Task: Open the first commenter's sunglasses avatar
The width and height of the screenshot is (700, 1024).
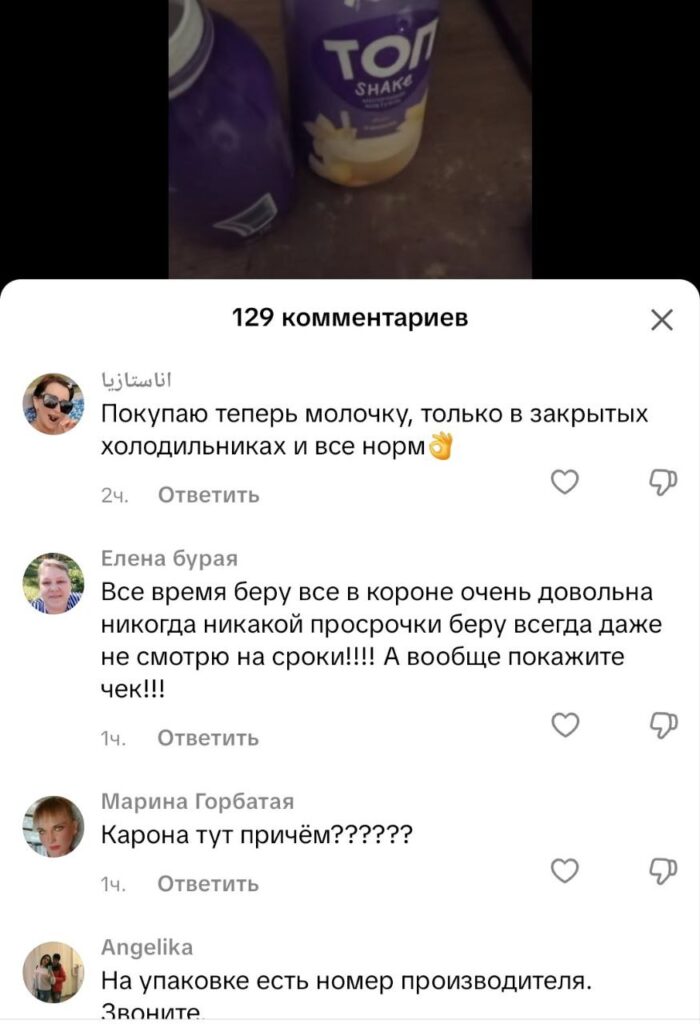Action: point(53,403)
